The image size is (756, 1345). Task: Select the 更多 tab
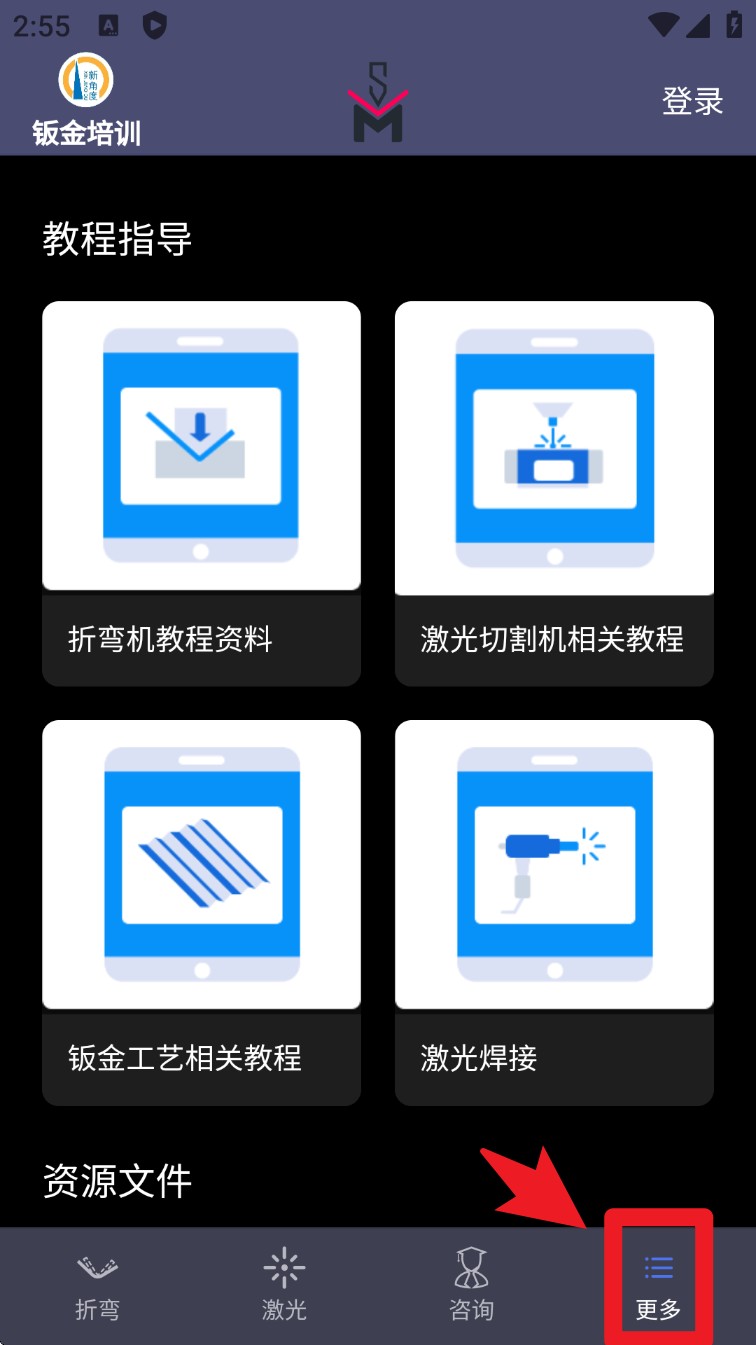(658, 1286)
